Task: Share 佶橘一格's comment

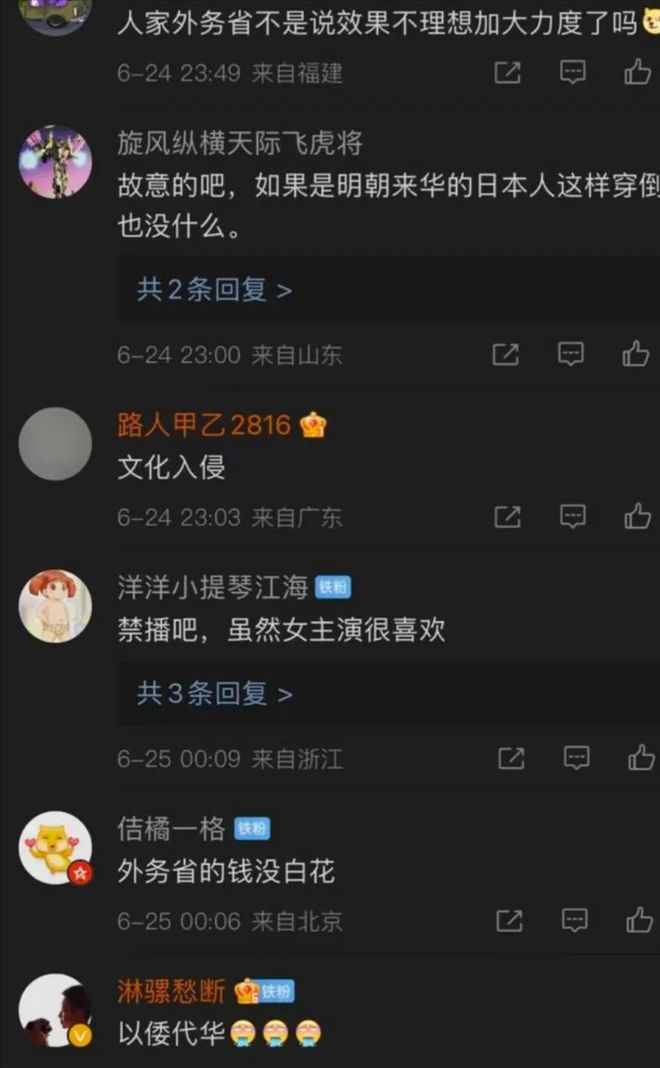Action: coord(509,920)
